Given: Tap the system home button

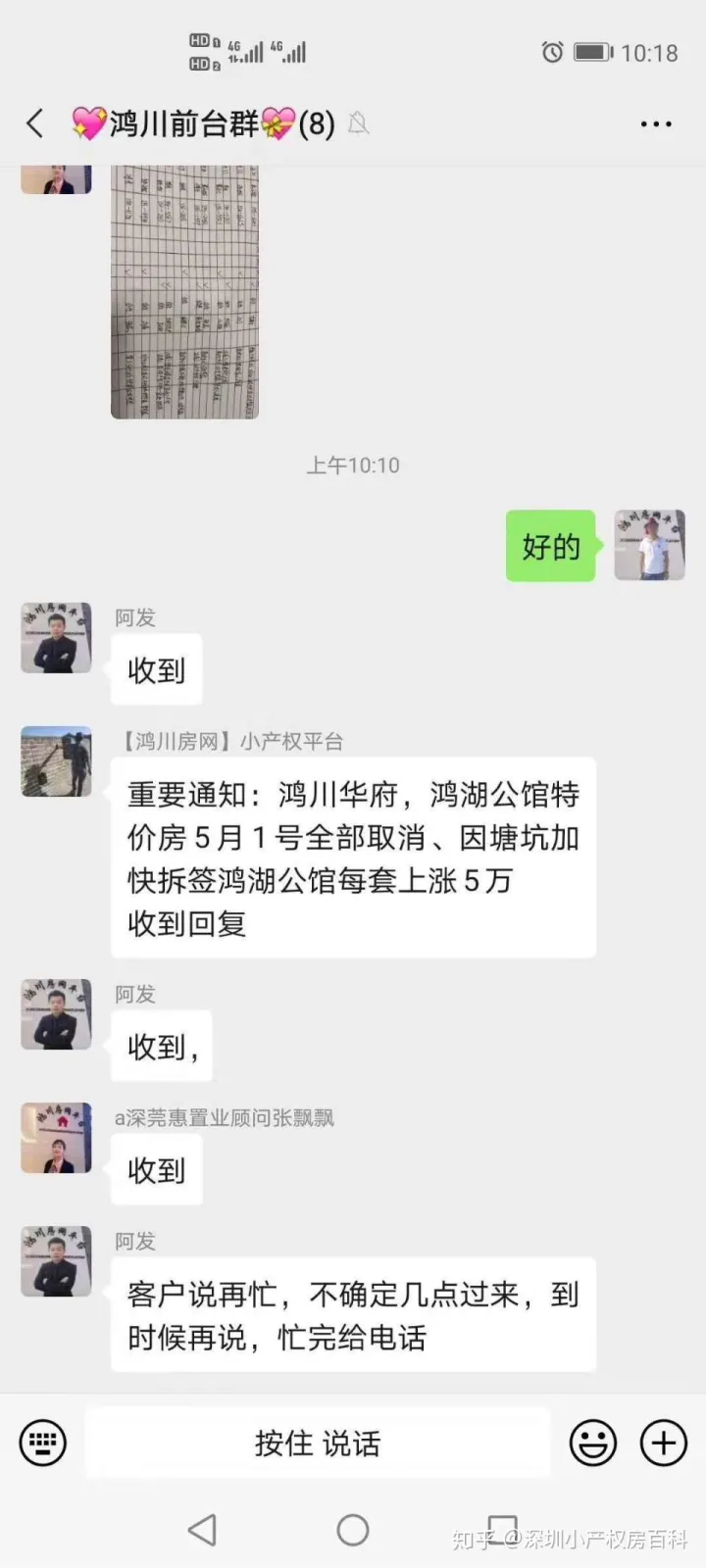Looking at the screenshot, I should coord(353,1530).
